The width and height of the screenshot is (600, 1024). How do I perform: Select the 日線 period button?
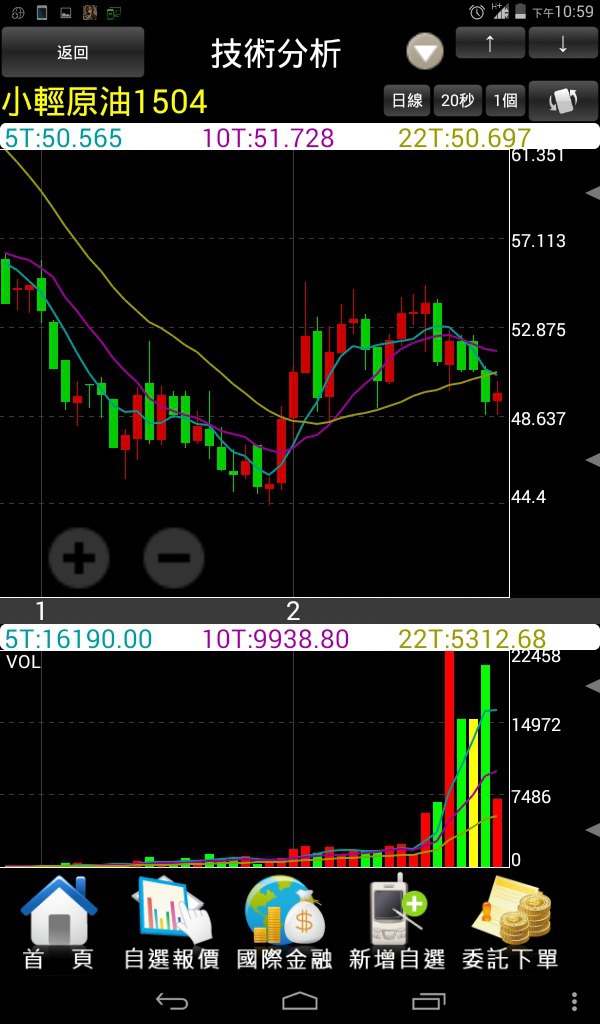407,101
